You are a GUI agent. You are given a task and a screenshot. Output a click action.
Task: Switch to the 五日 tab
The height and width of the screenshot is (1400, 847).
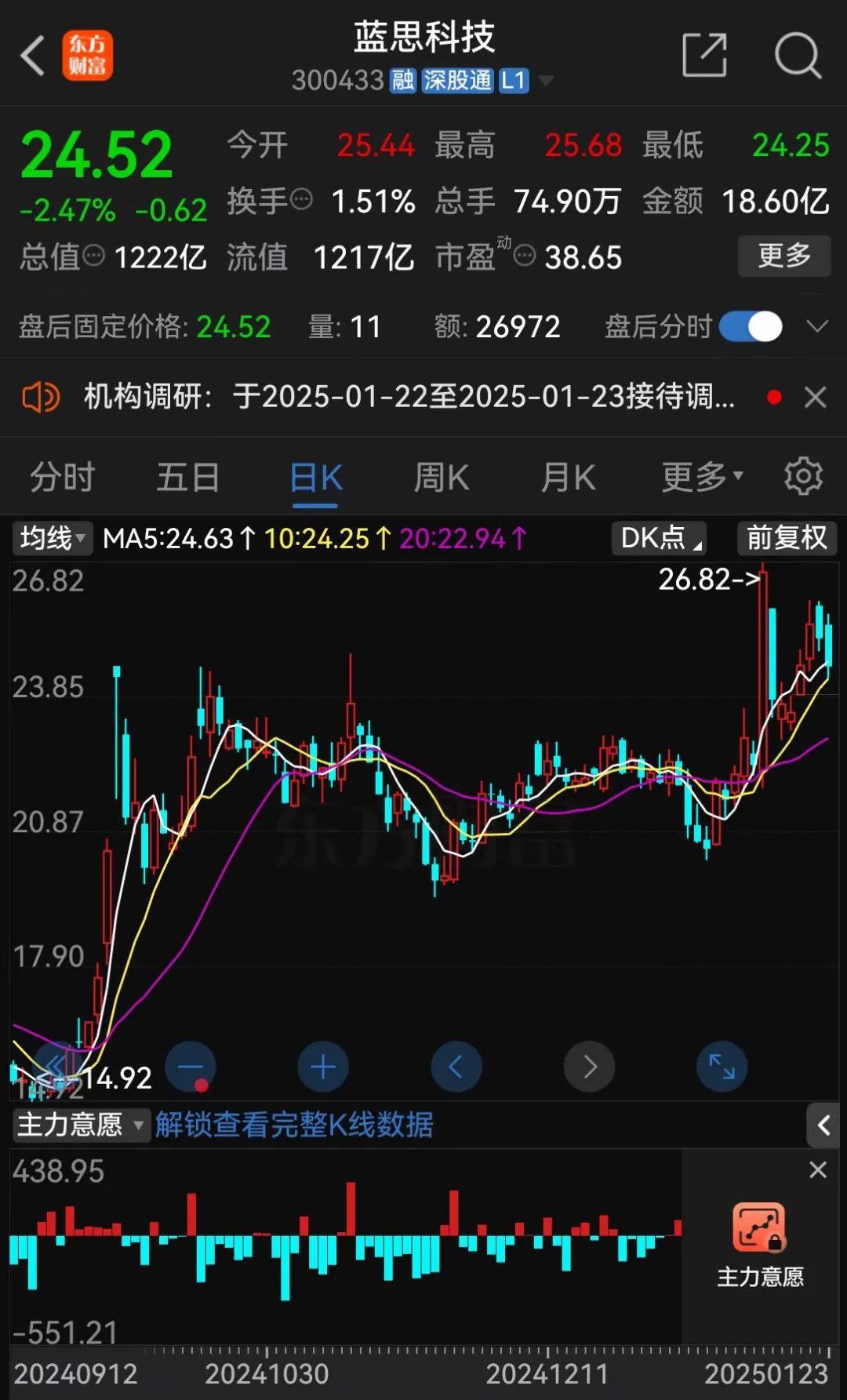coord(187,477)
